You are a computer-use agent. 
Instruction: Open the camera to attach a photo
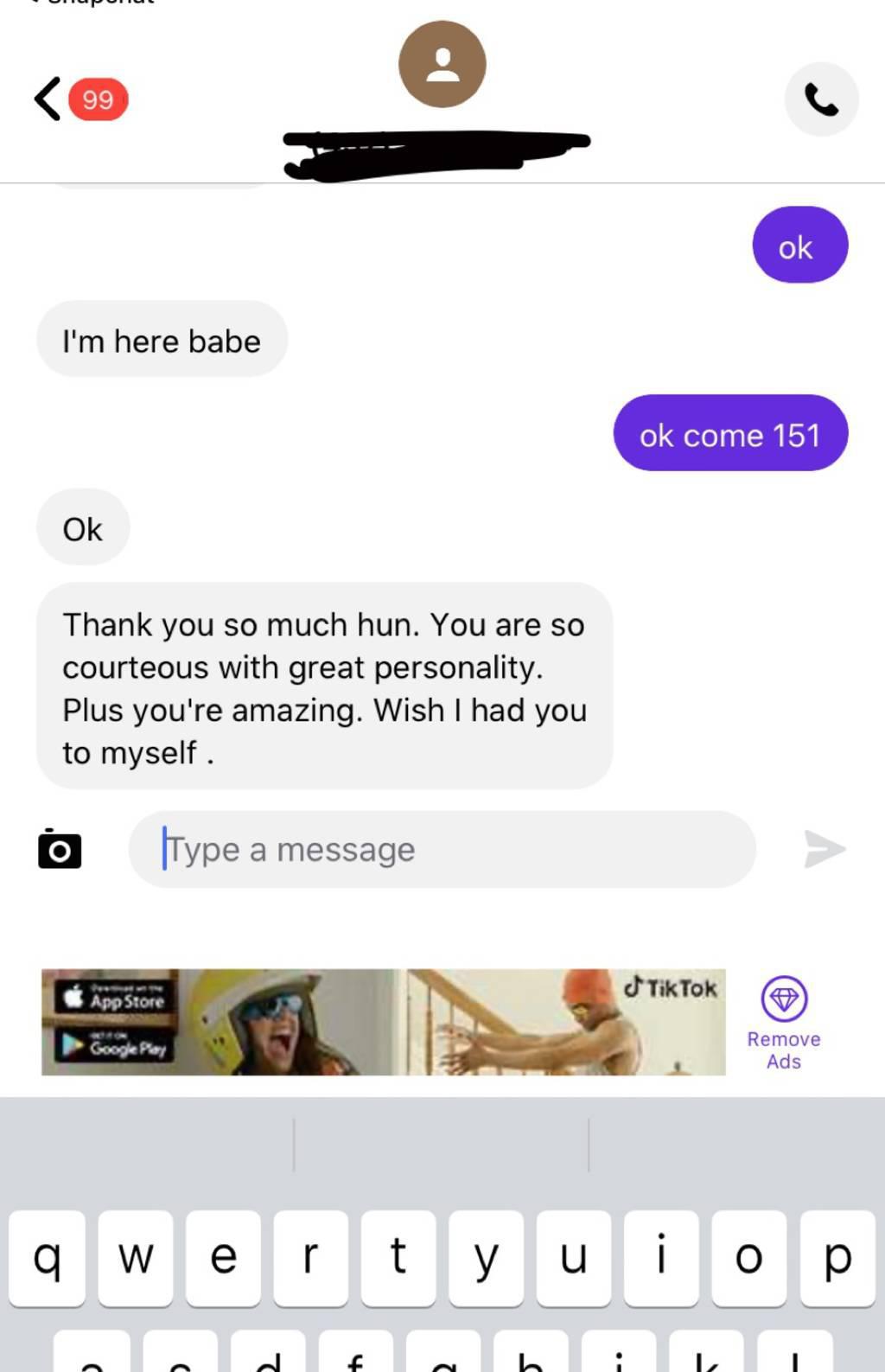(60, 849)
